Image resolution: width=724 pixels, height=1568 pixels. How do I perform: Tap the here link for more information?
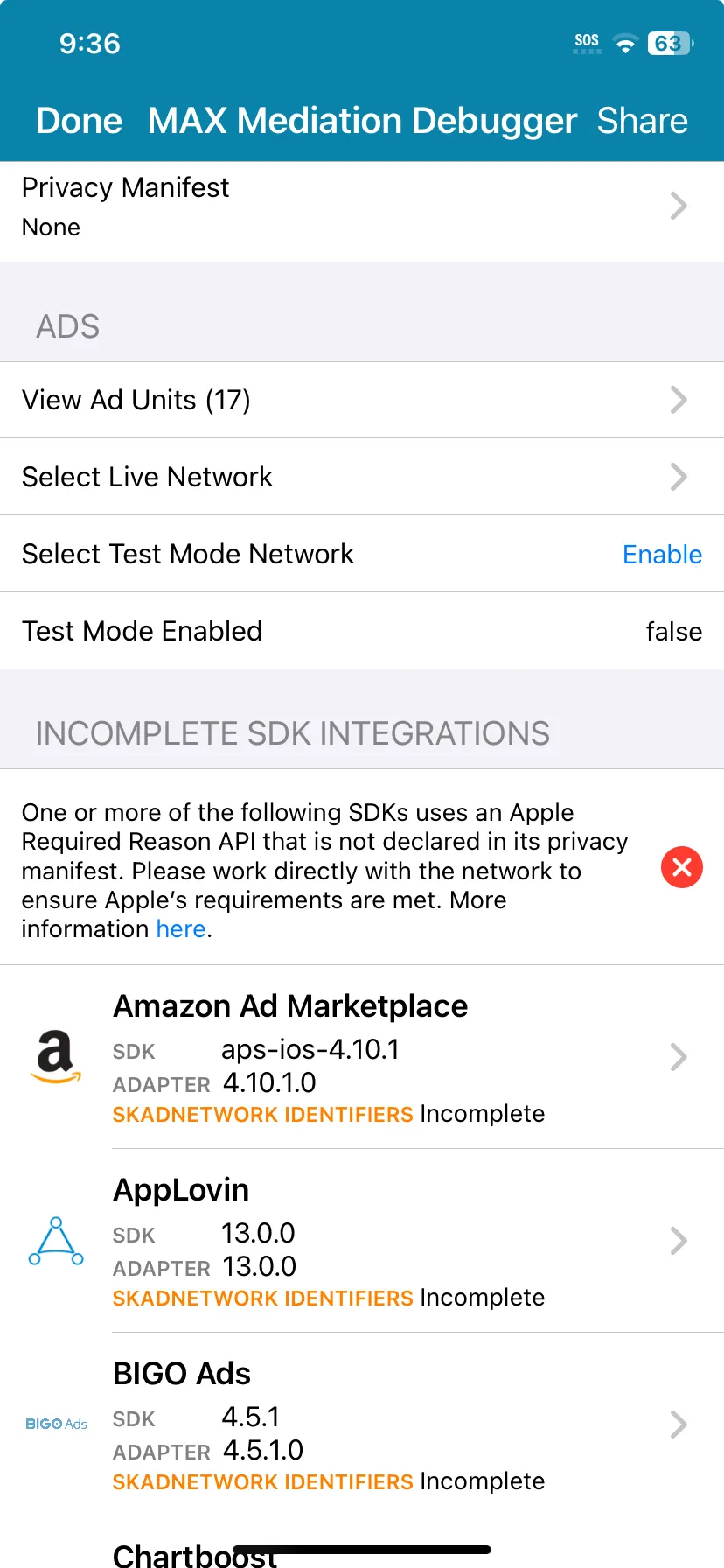[179, 928]
